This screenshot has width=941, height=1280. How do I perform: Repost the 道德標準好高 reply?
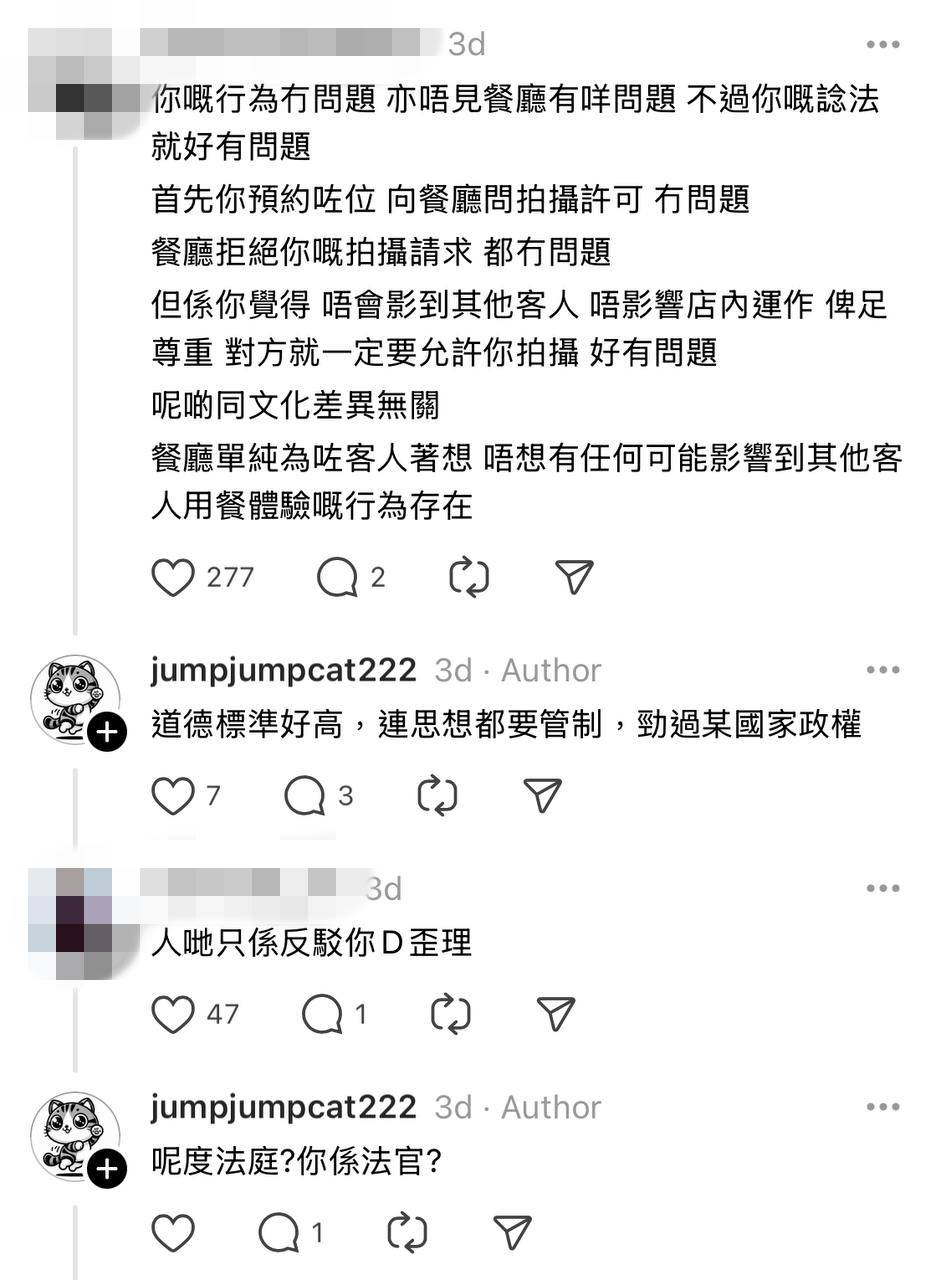point(437,796)
